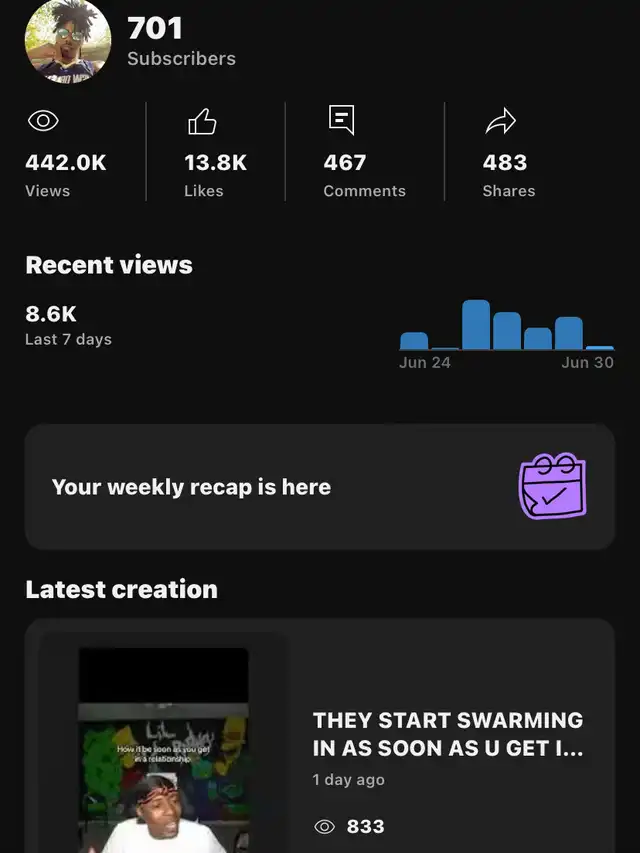The width and height of the screenshot is (640, 853).
Task: Tap the profile avatar picture
Action: [x=67, y=41]
